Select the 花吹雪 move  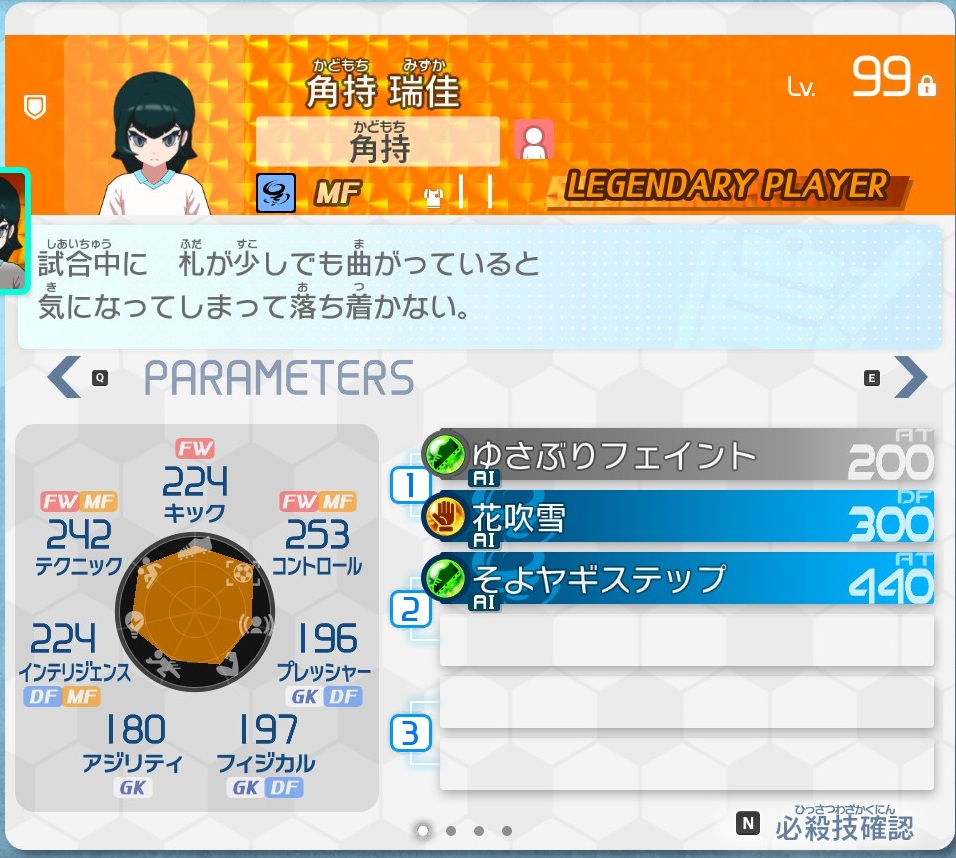coord(680,519)
